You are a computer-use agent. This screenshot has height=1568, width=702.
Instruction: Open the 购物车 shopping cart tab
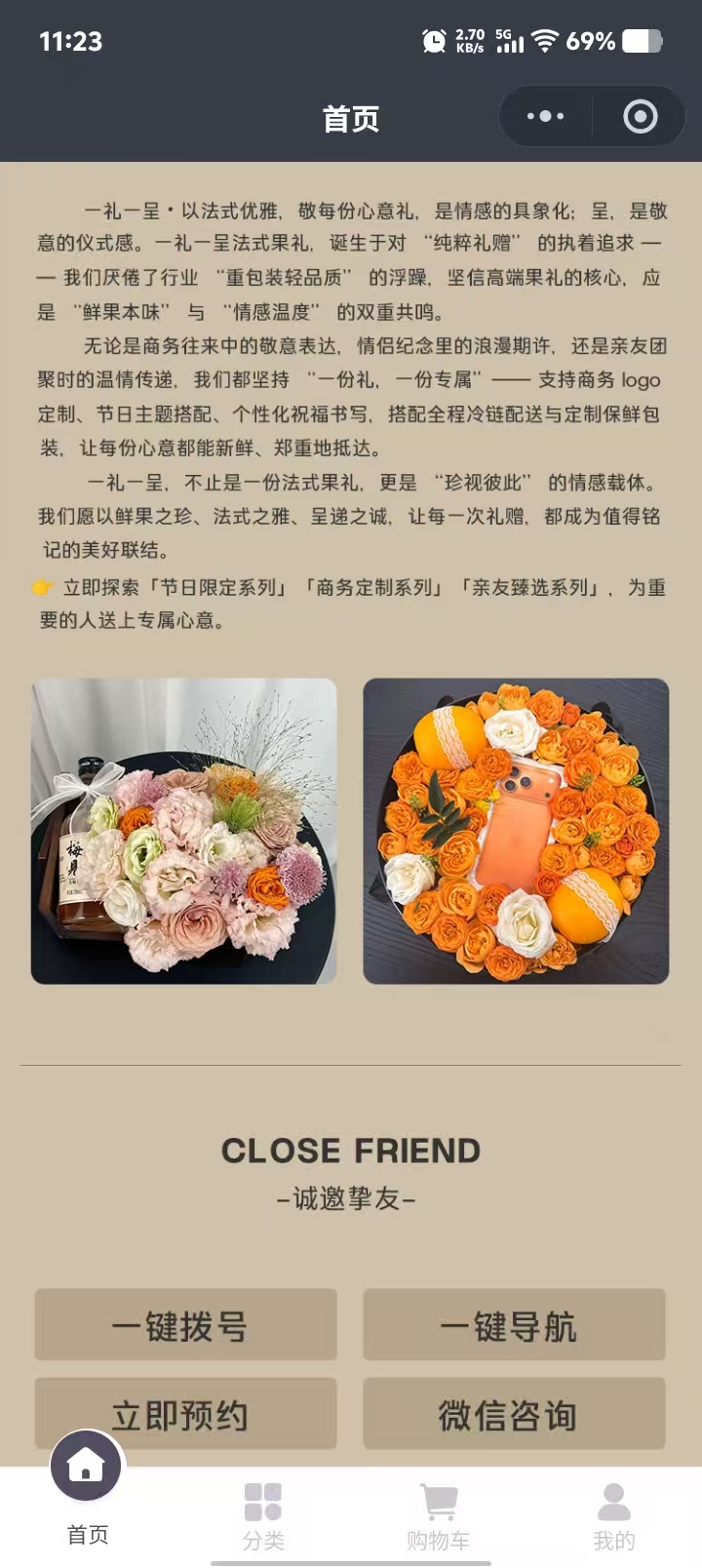coord(439,1516)
